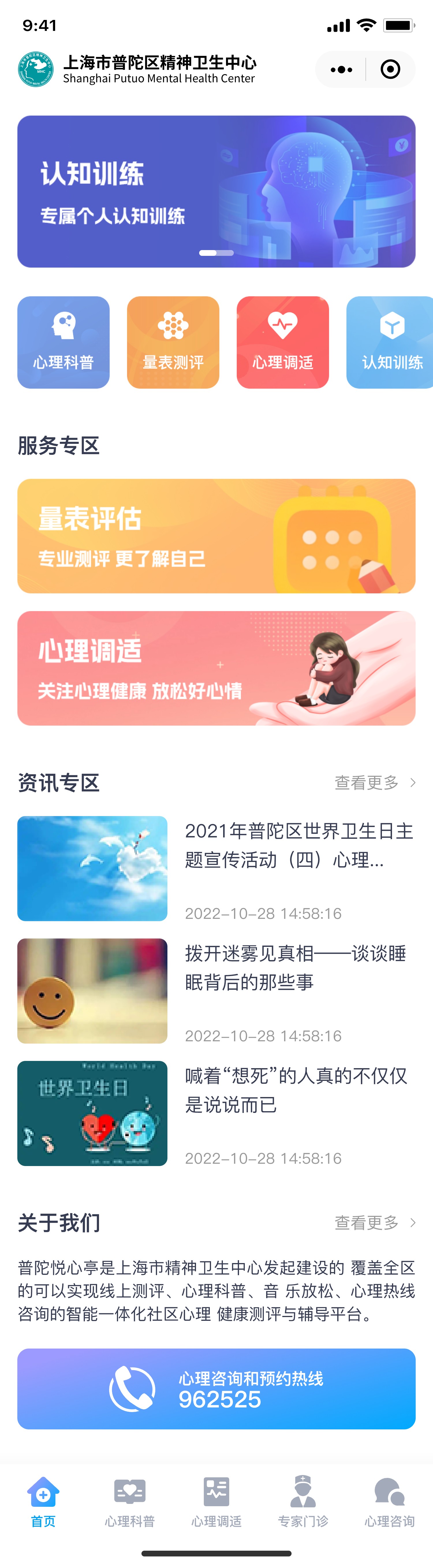This screenshot has height=1568, width=433.
Task: View more in 资讯专区
Action: (375, 782)
